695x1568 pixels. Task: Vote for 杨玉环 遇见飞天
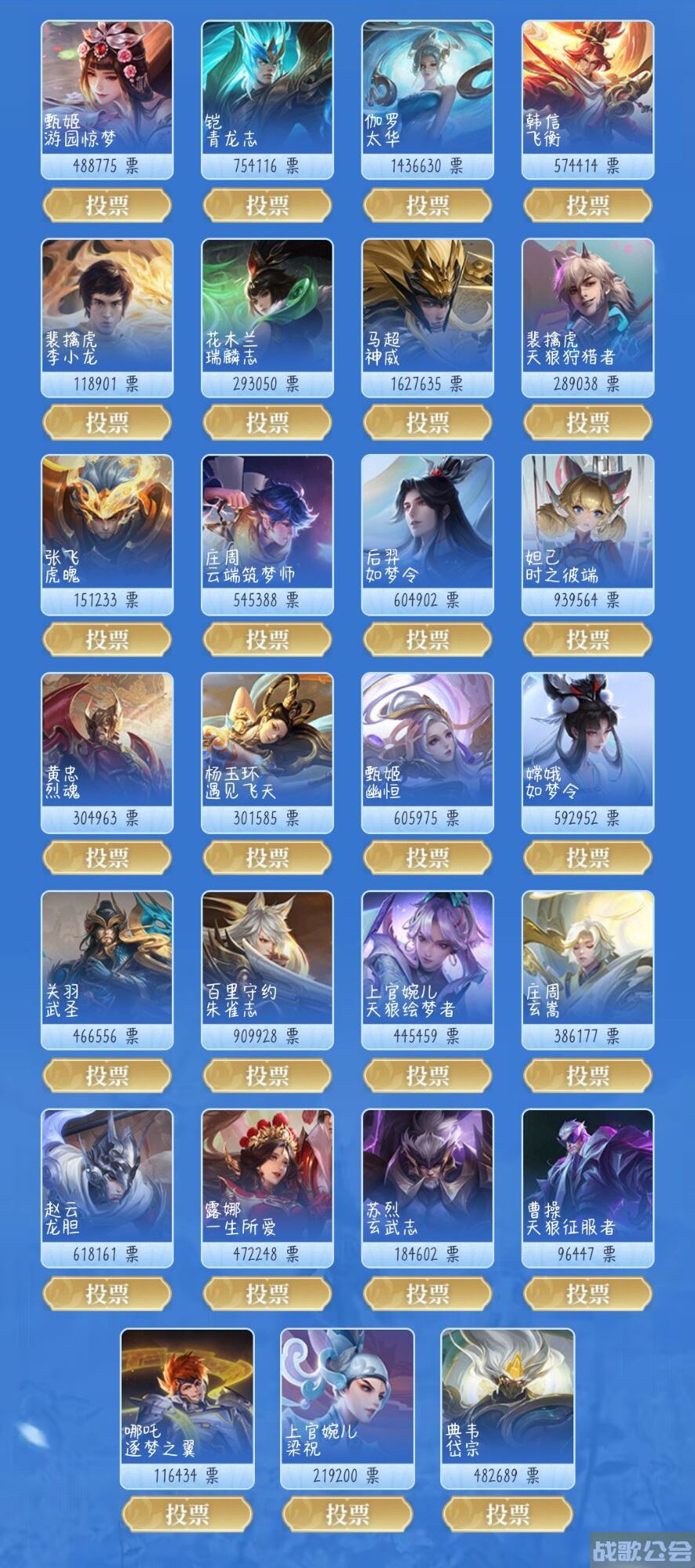[267, 858]
